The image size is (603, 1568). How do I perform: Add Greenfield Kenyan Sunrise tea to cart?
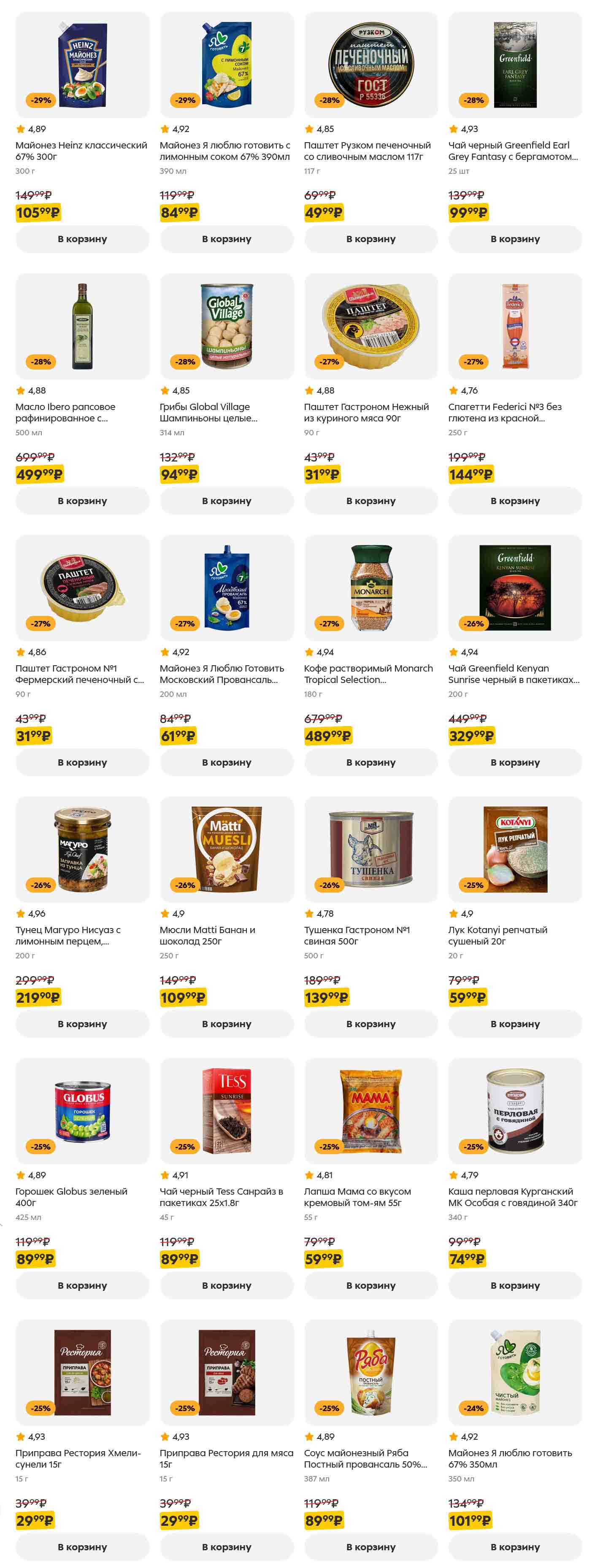coord(515,762)
